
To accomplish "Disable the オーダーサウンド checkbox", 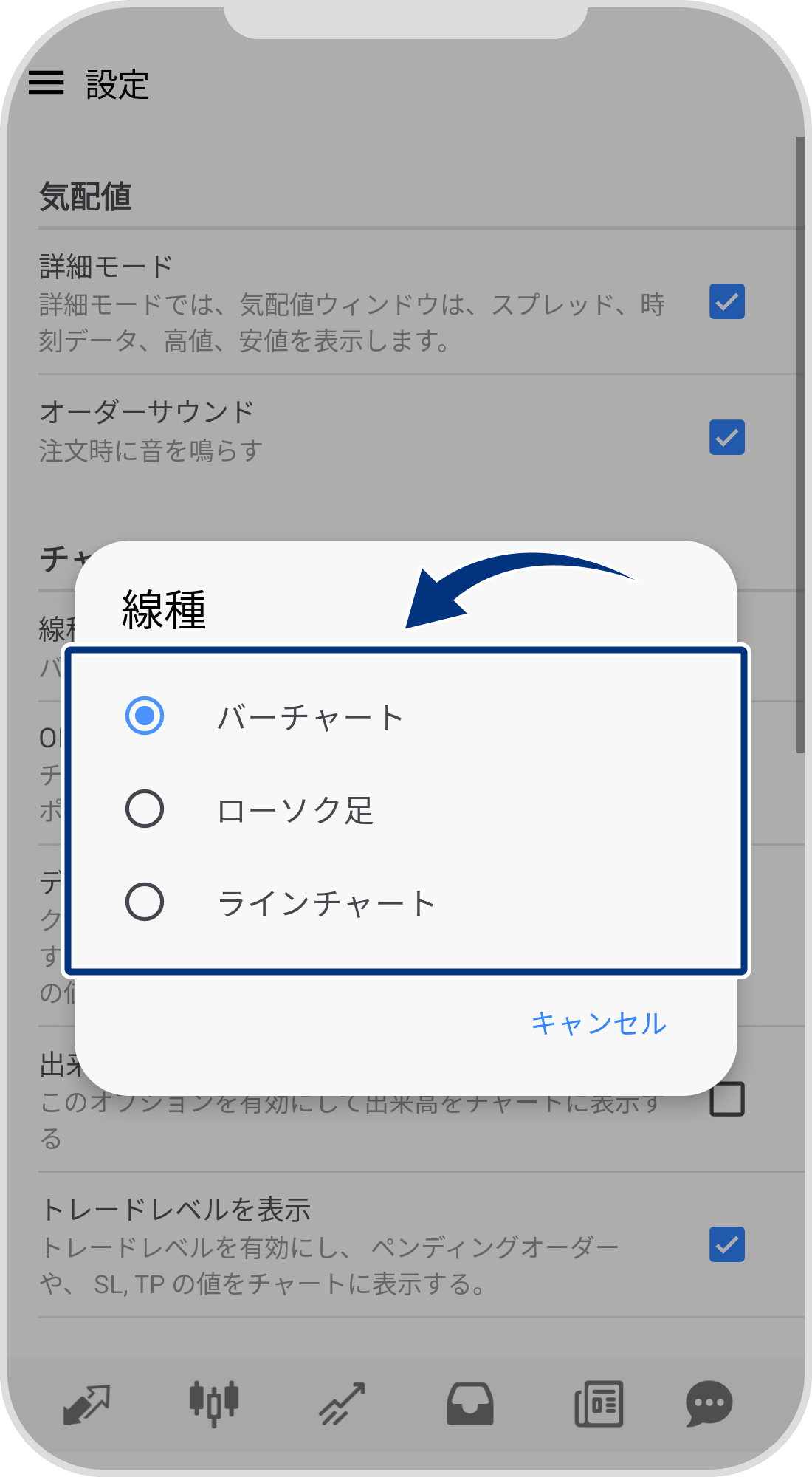I will coord(727,437).
